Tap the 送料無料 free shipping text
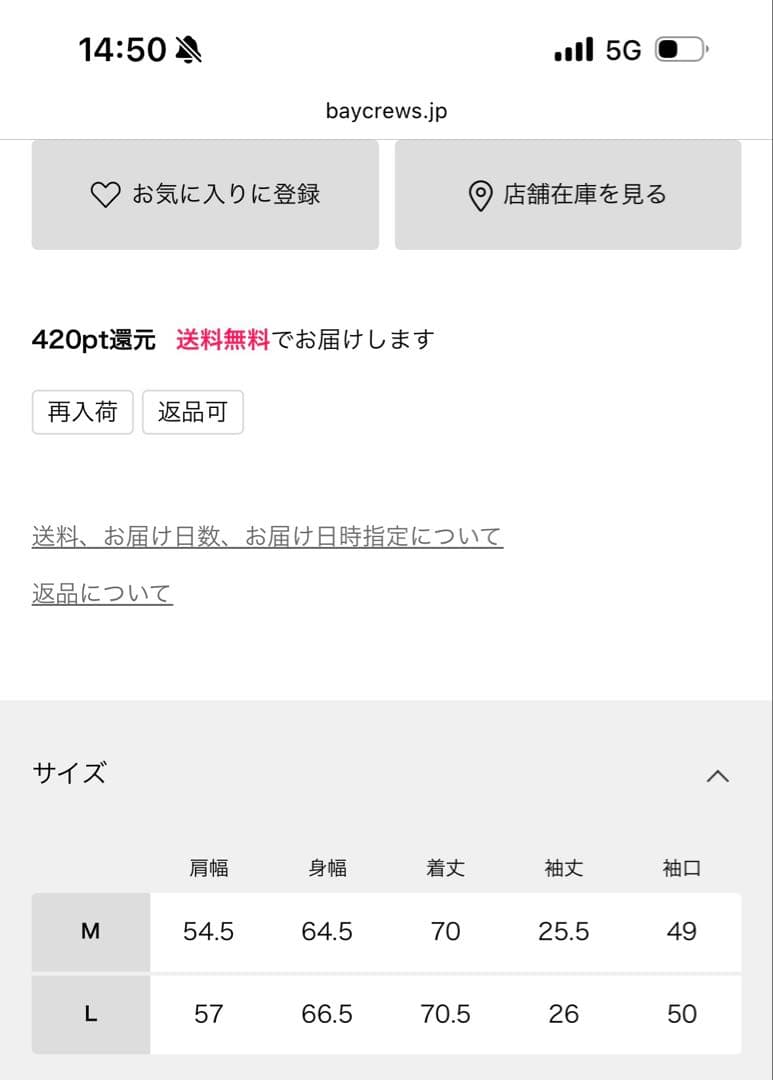 224,339
